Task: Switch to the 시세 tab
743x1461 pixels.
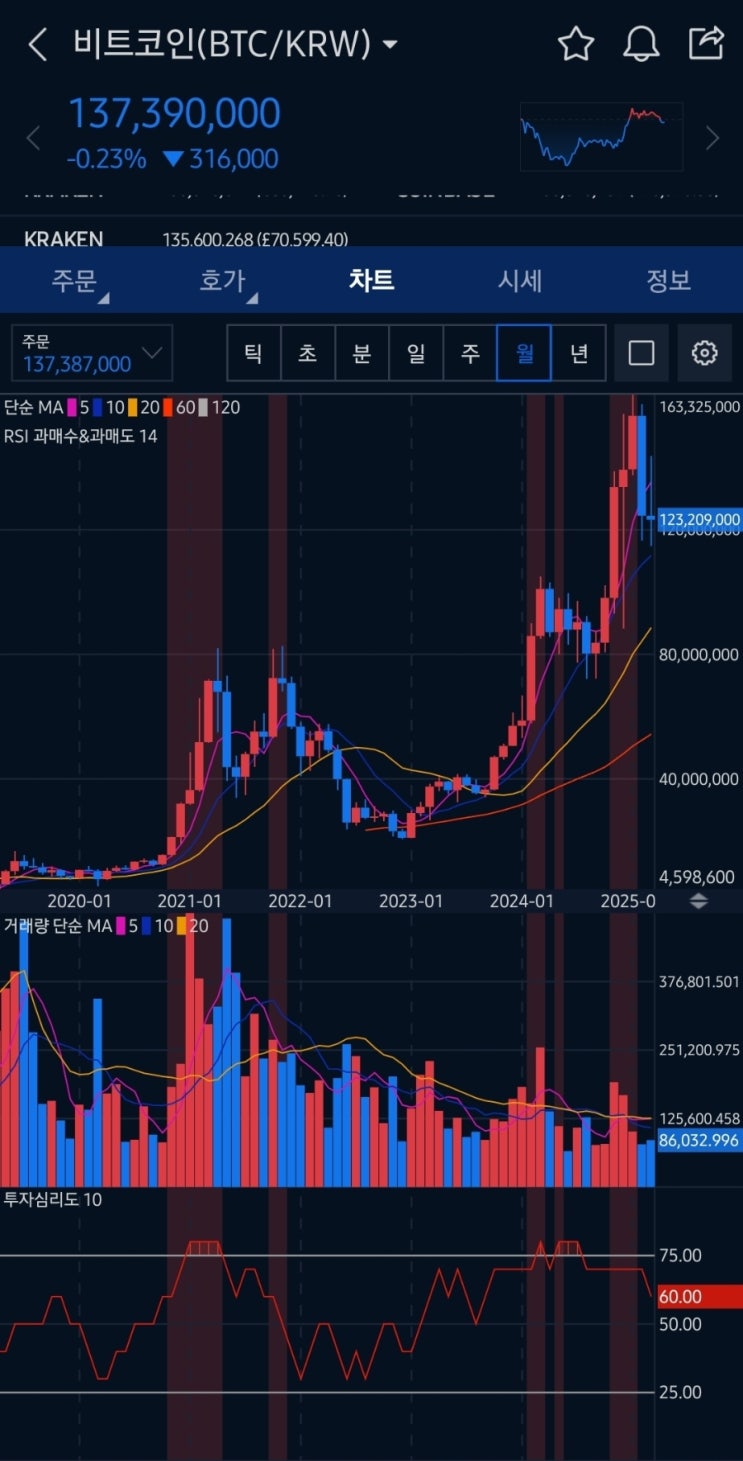Action: 520,280
